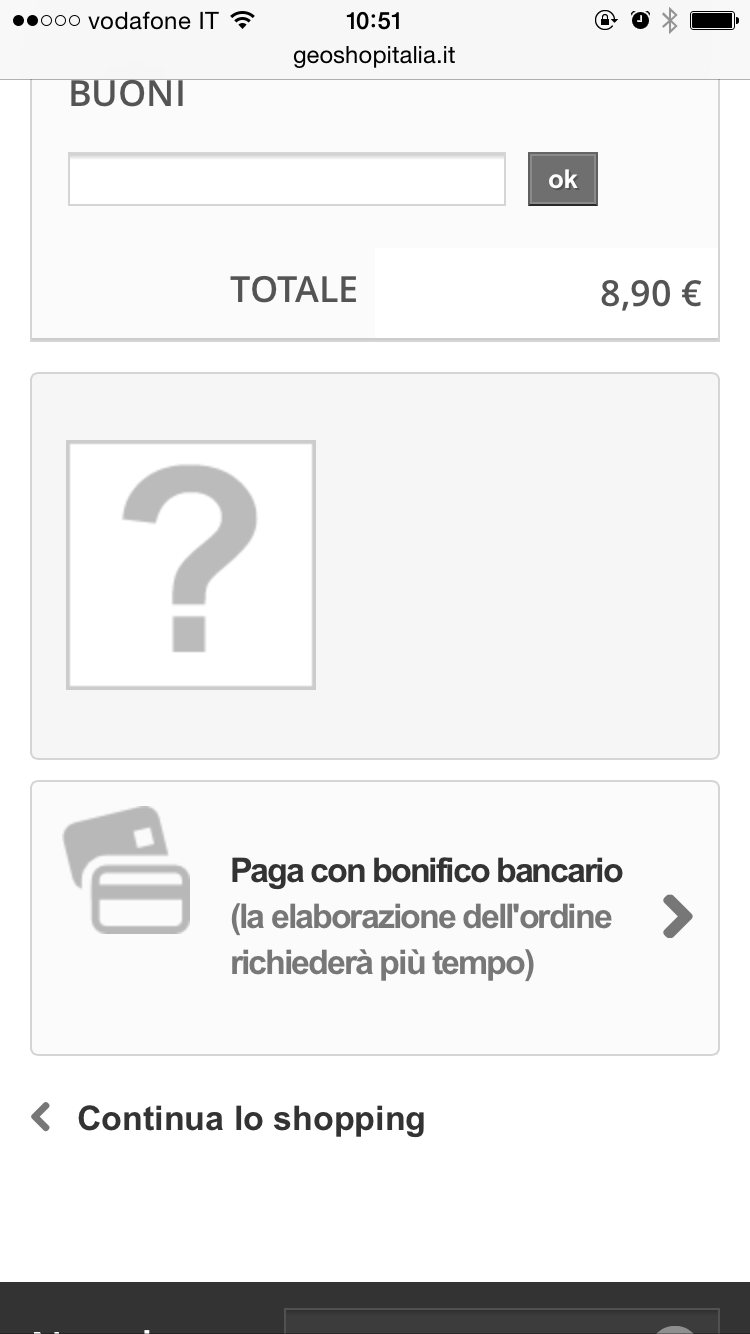Tap the voucher code input field
Viewport: 750px width, 1334px height.
point(286,180)
